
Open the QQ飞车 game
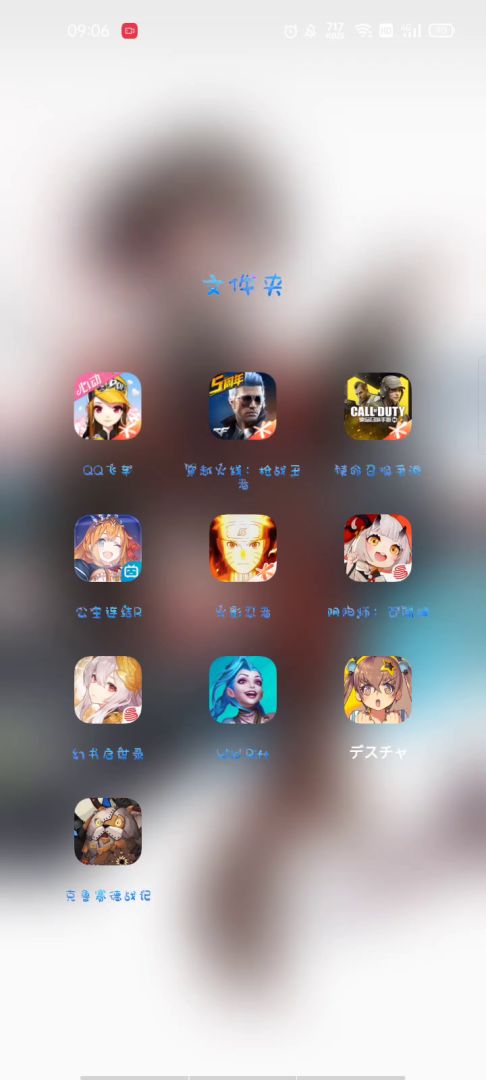107,406
